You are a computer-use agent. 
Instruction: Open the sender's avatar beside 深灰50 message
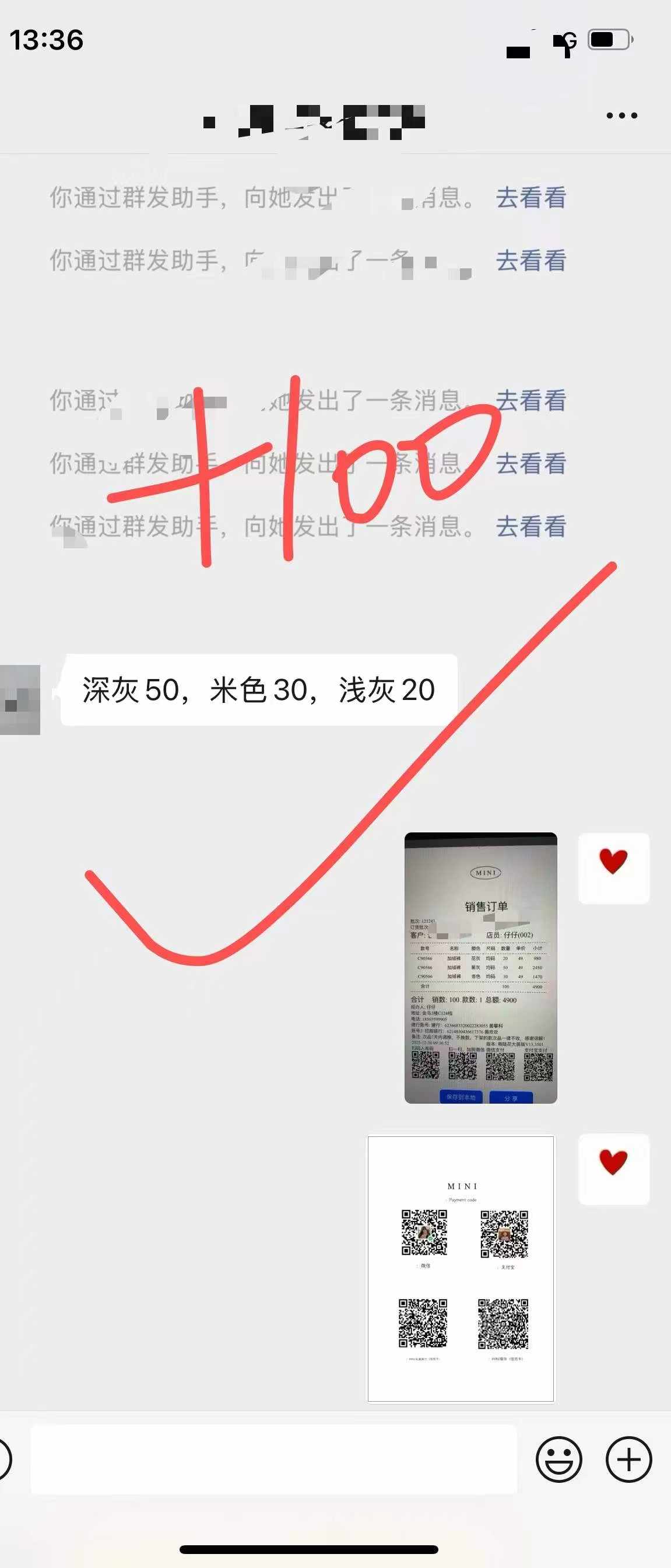point(19,699)
